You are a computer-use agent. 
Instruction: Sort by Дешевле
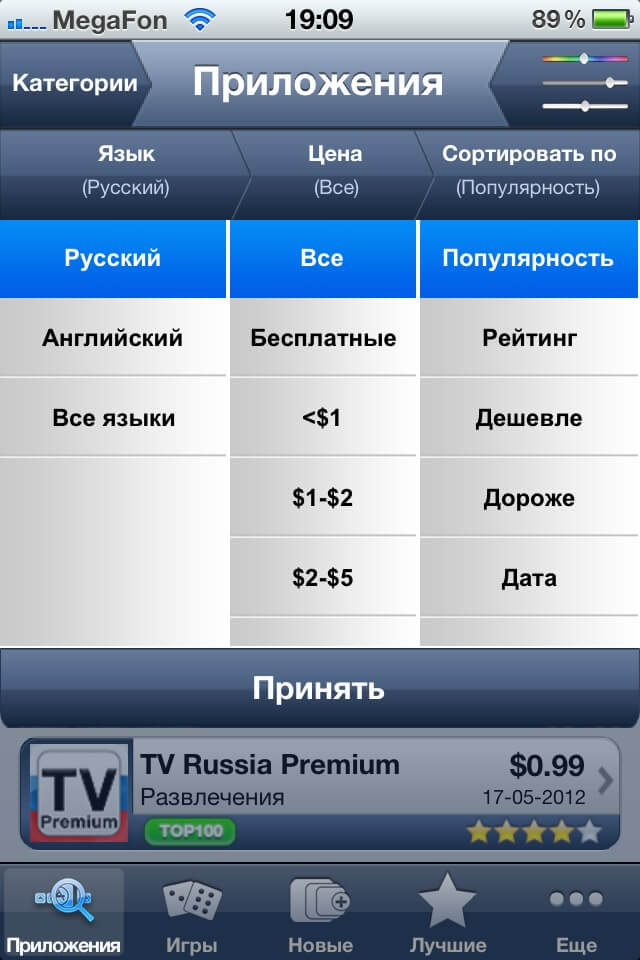click(x=529, y=418)
